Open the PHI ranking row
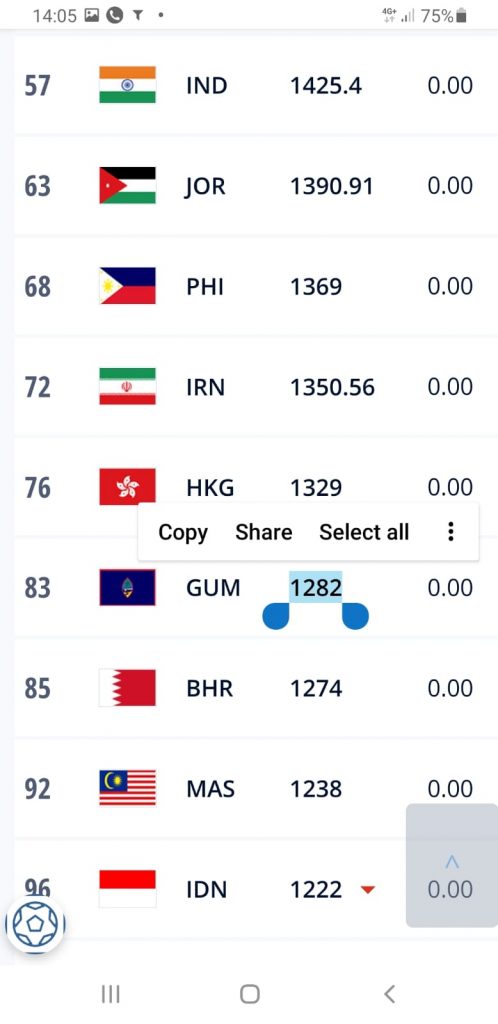 point(251,287)
